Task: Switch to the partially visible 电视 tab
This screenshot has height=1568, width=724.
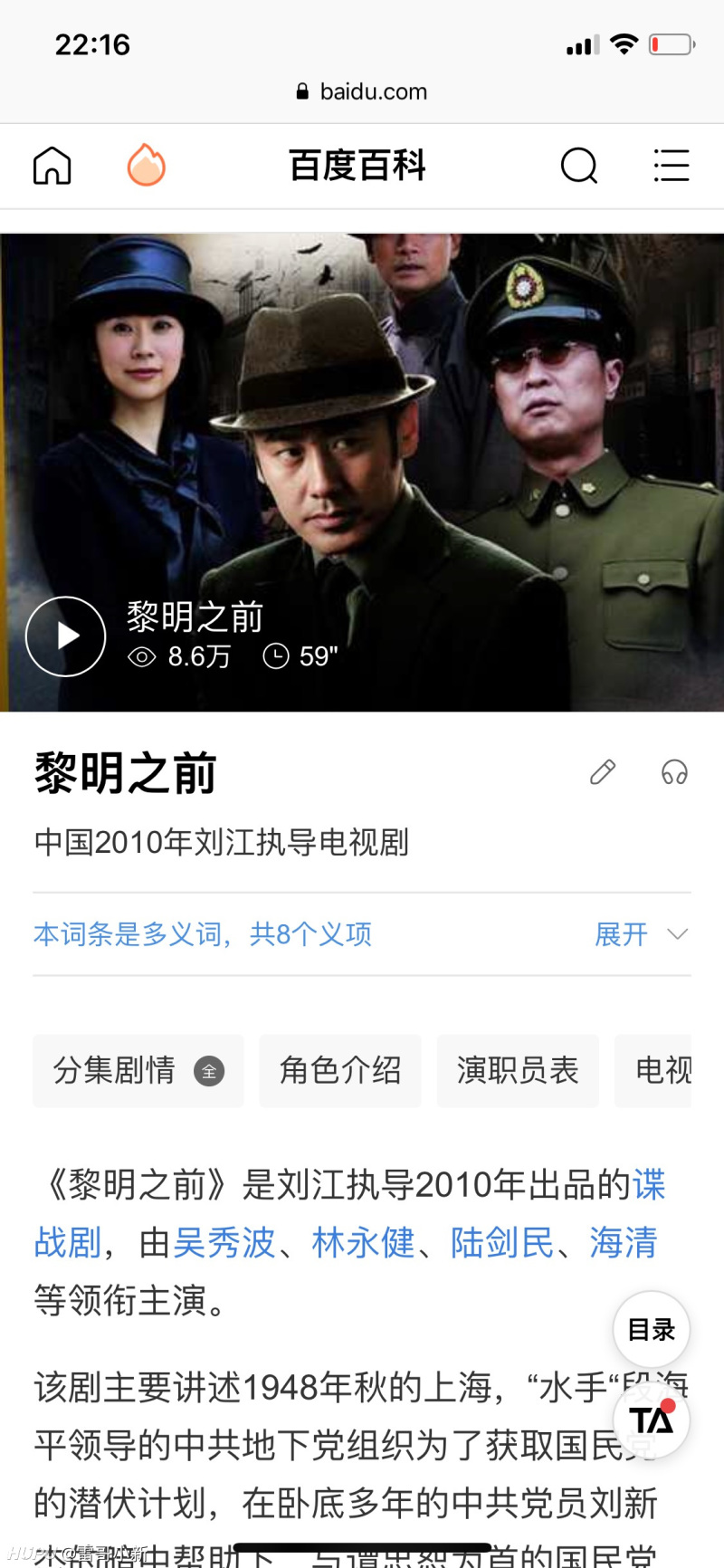Action: tap(670, 1071)
